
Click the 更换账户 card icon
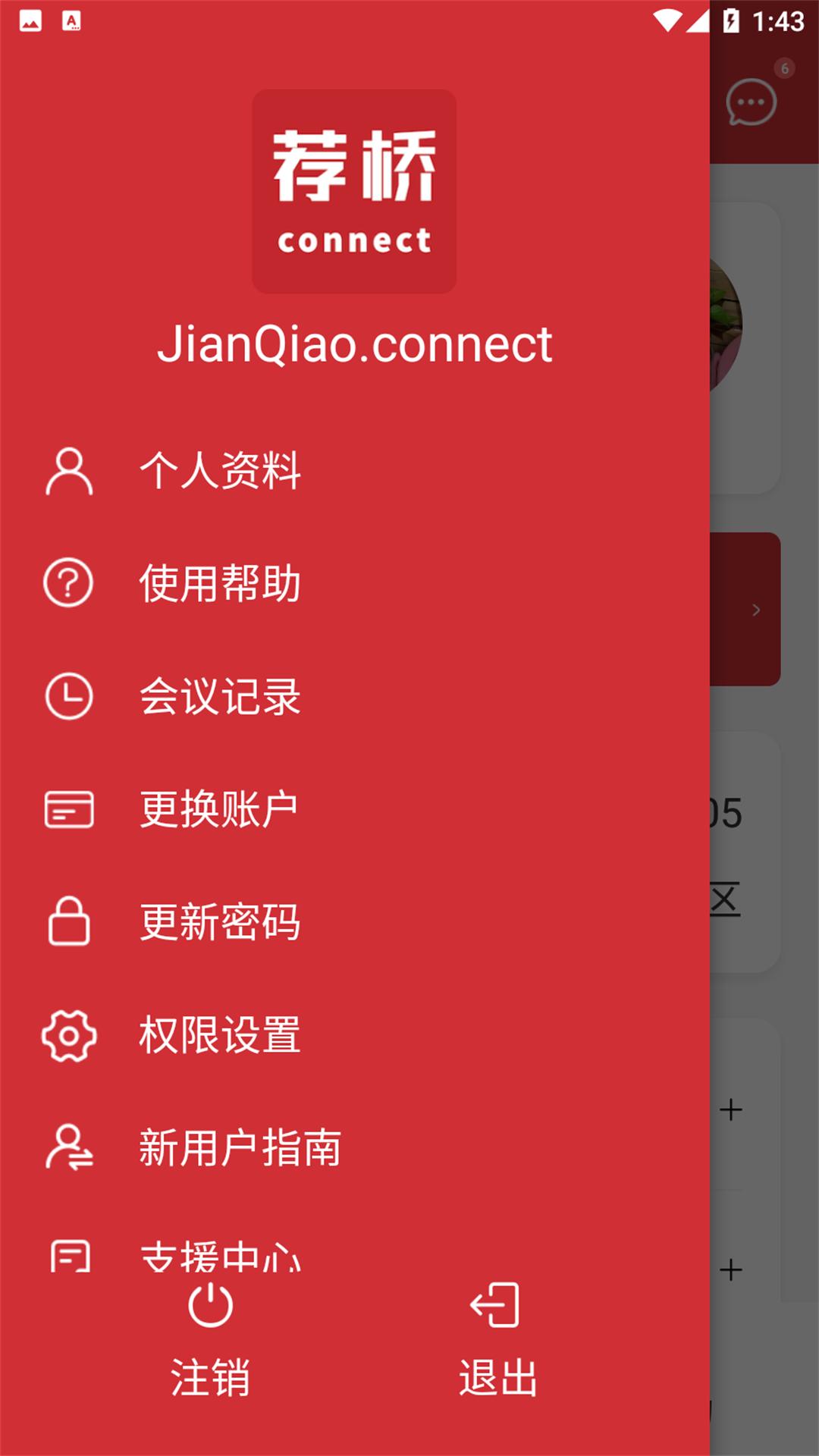pyautogui.click(x=69, y=808)
